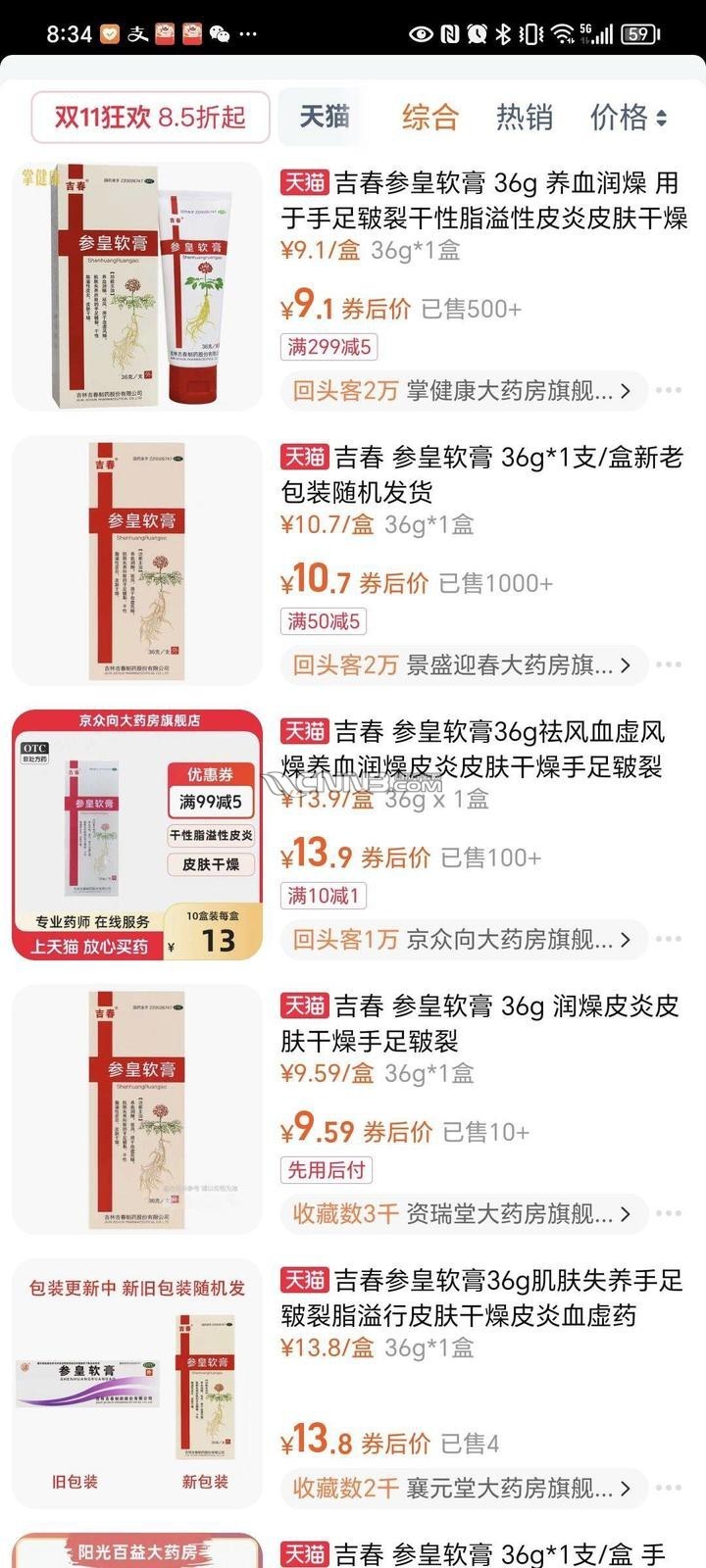Screen dimensions: 706x1568
Task: Open the more options dots beside 资瑞堂大药房
Action: point(669,1214)
